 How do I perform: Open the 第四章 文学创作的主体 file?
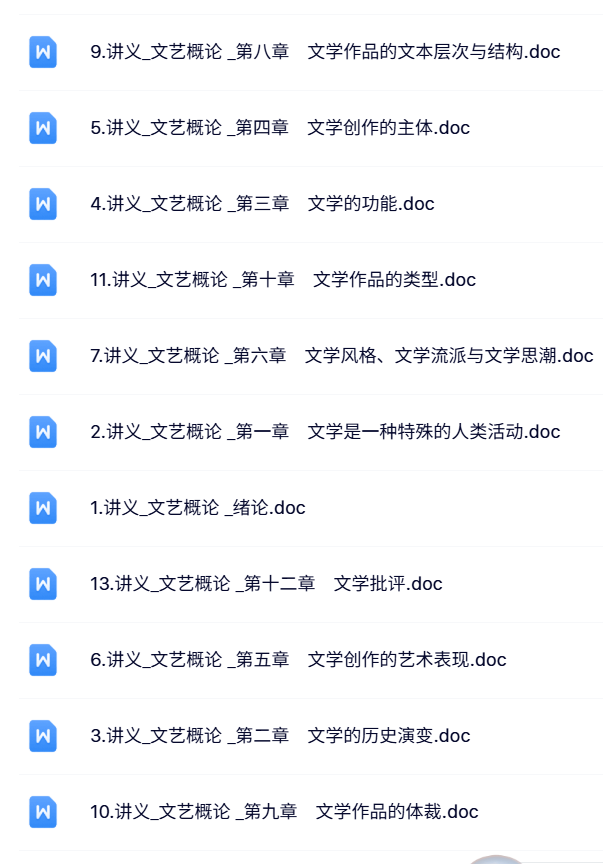[279, 128]
